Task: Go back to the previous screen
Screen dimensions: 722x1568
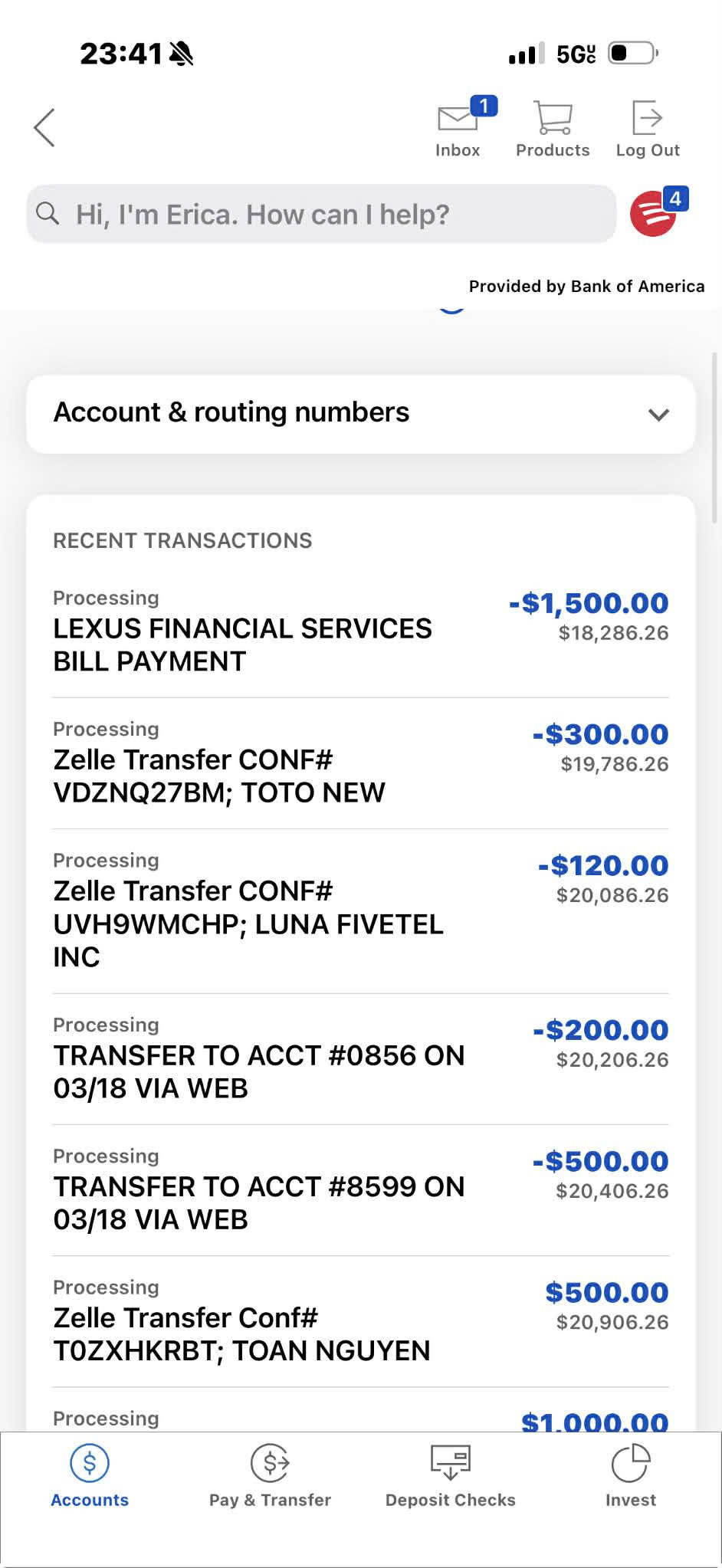Action: pos(44,127)
